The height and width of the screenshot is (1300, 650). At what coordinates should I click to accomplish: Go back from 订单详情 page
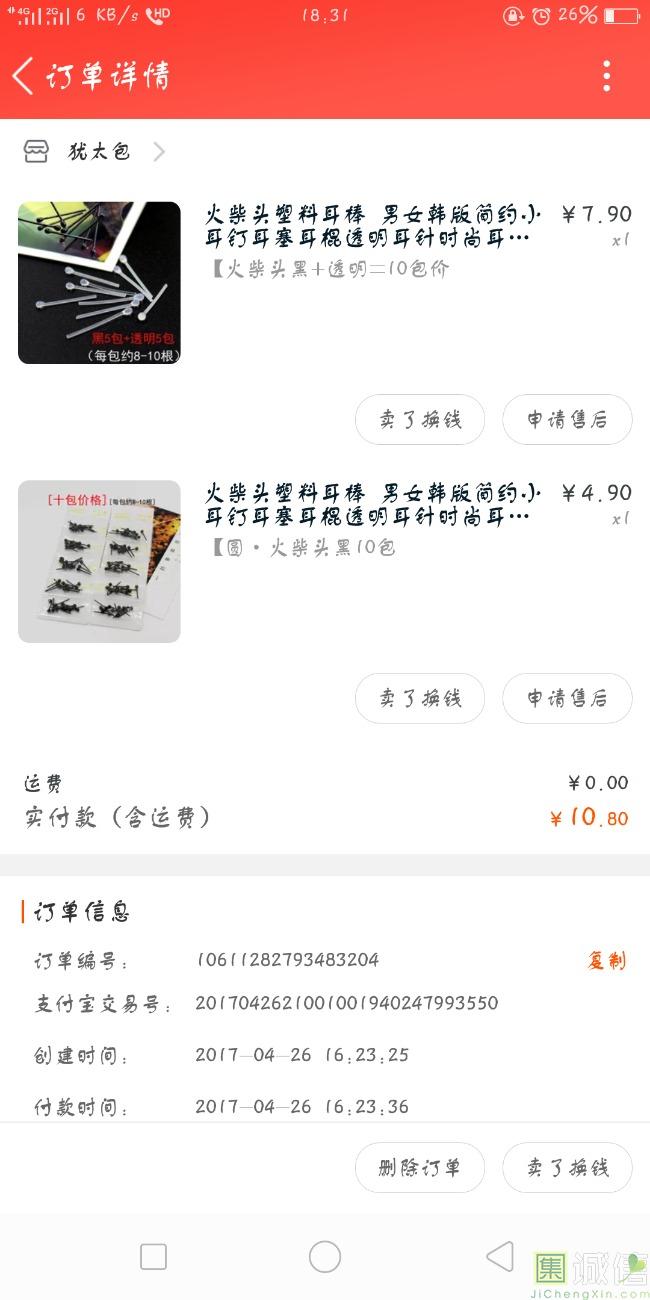pos(24,76)
